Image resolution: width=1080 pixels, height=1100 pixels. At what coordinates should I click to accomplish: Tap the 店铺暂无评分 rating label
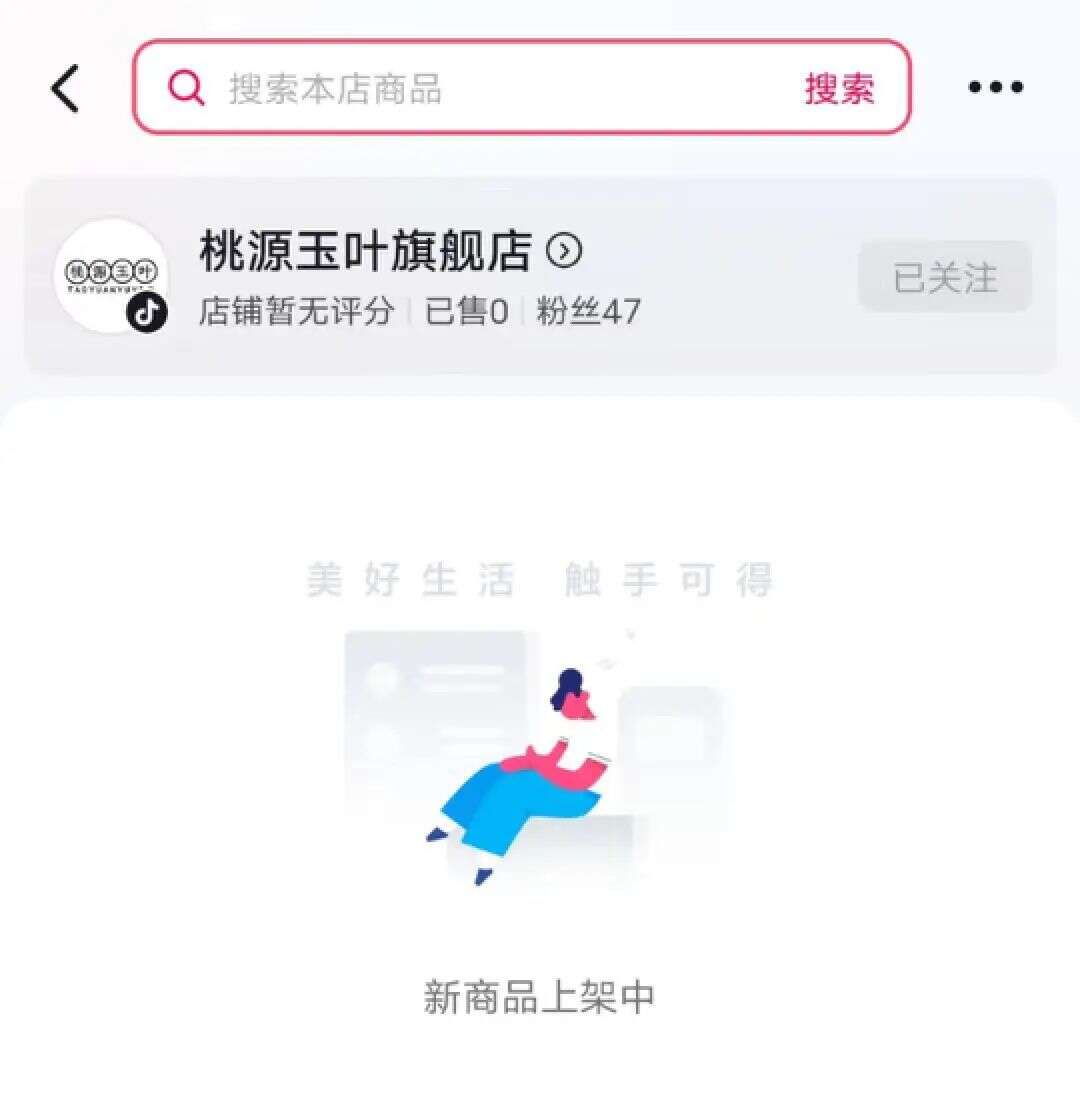click(293, 314)
